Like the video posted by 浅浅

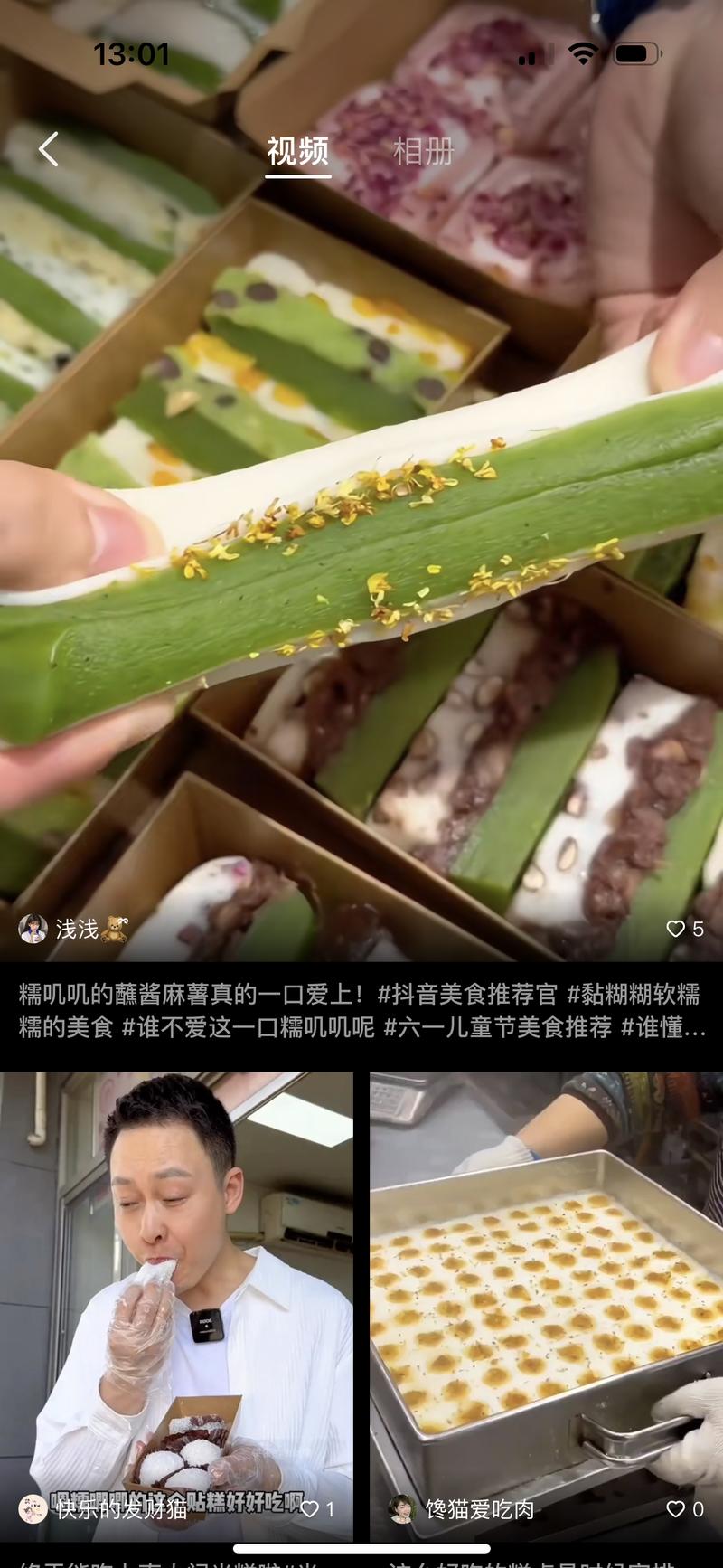[x=675, y=929]
